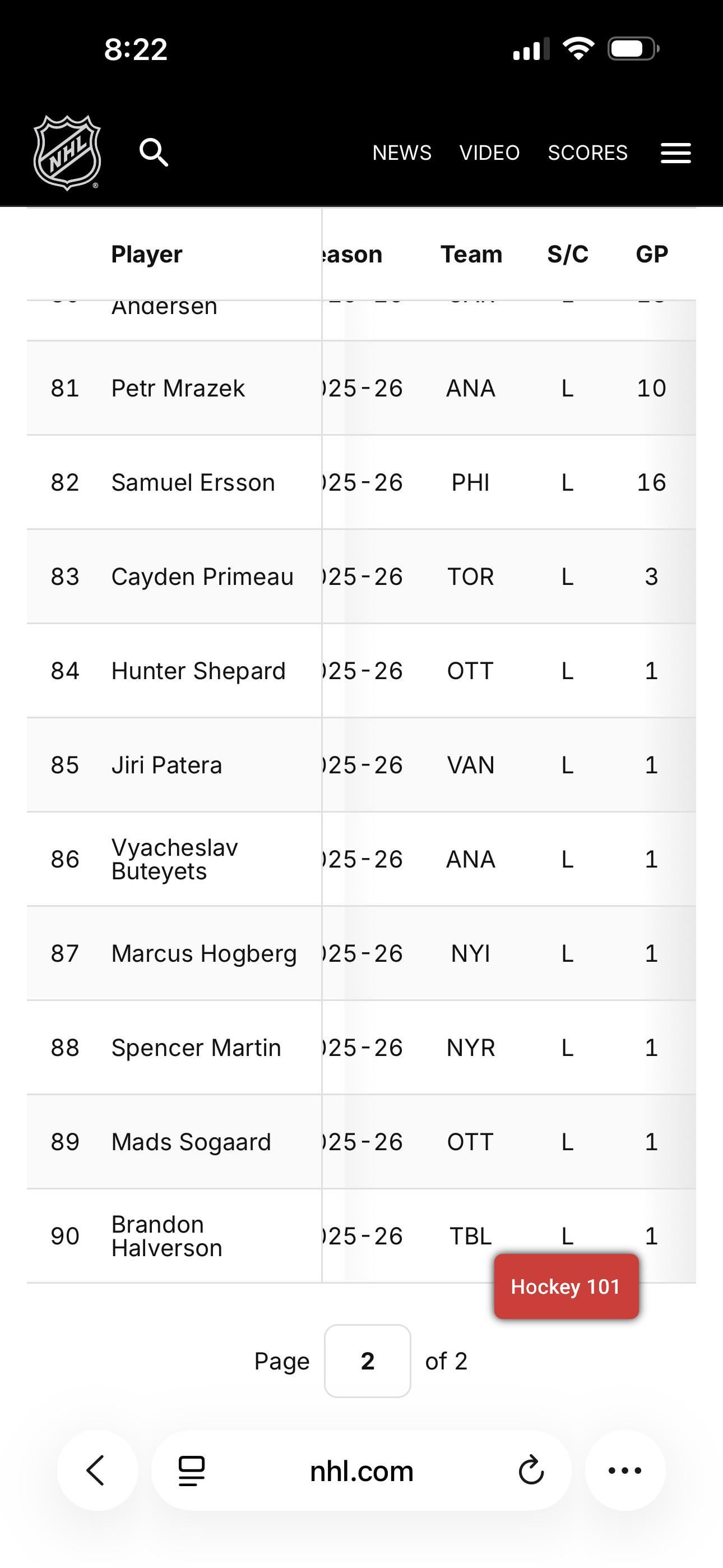Sort by the Player column header

[147, 254]
